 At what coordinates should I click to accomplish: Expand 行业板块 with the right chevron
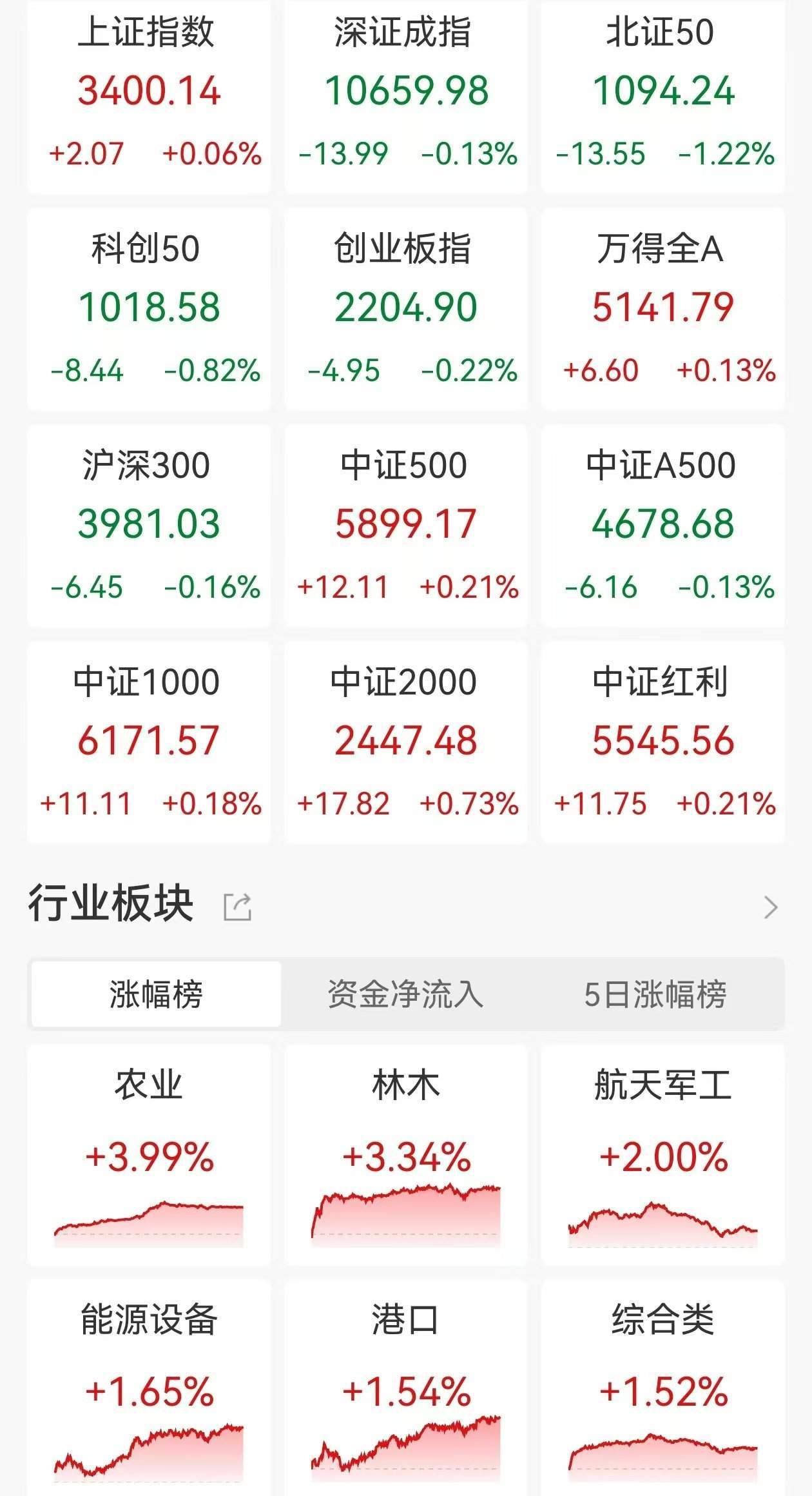[771, 907]
